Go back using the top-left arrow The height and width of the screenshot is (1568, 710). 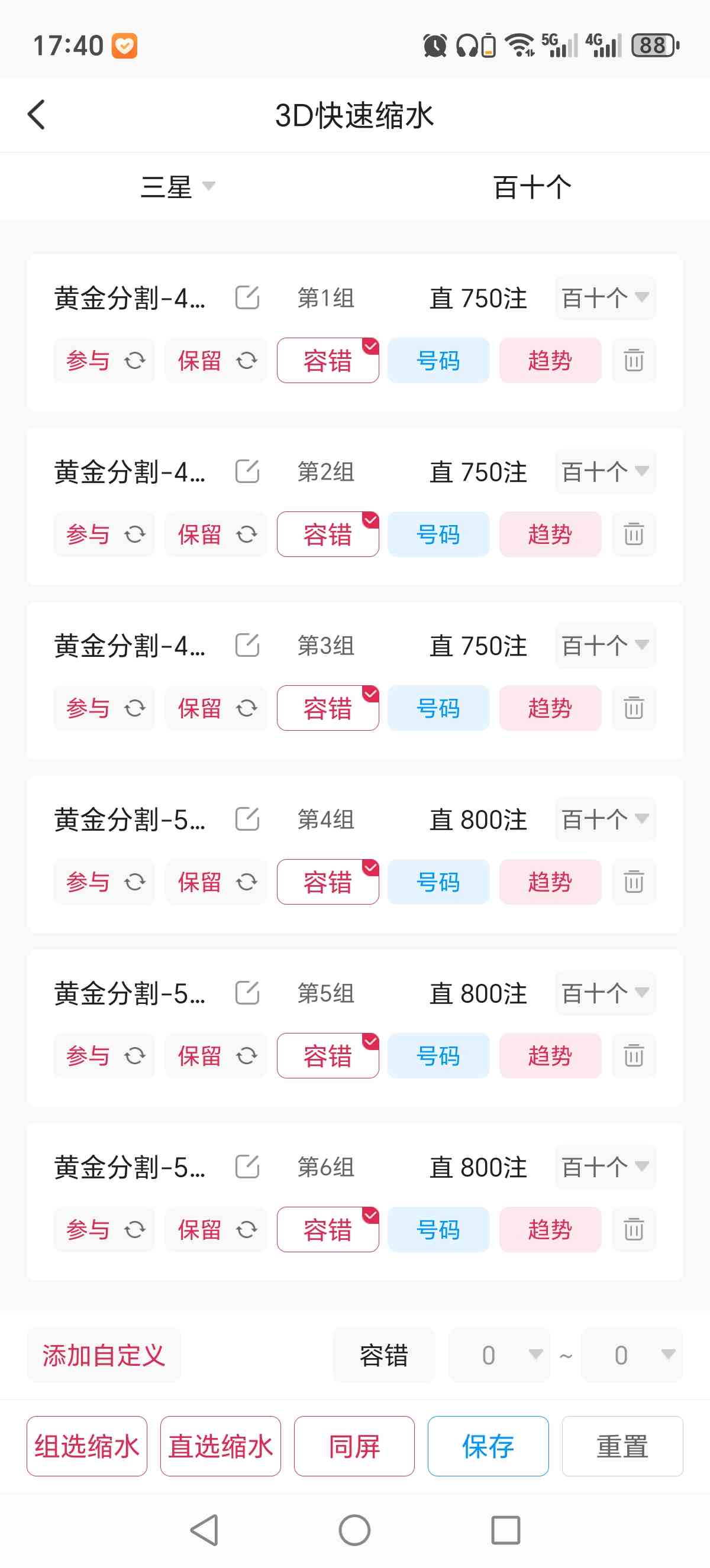click(x=37, y=115)
